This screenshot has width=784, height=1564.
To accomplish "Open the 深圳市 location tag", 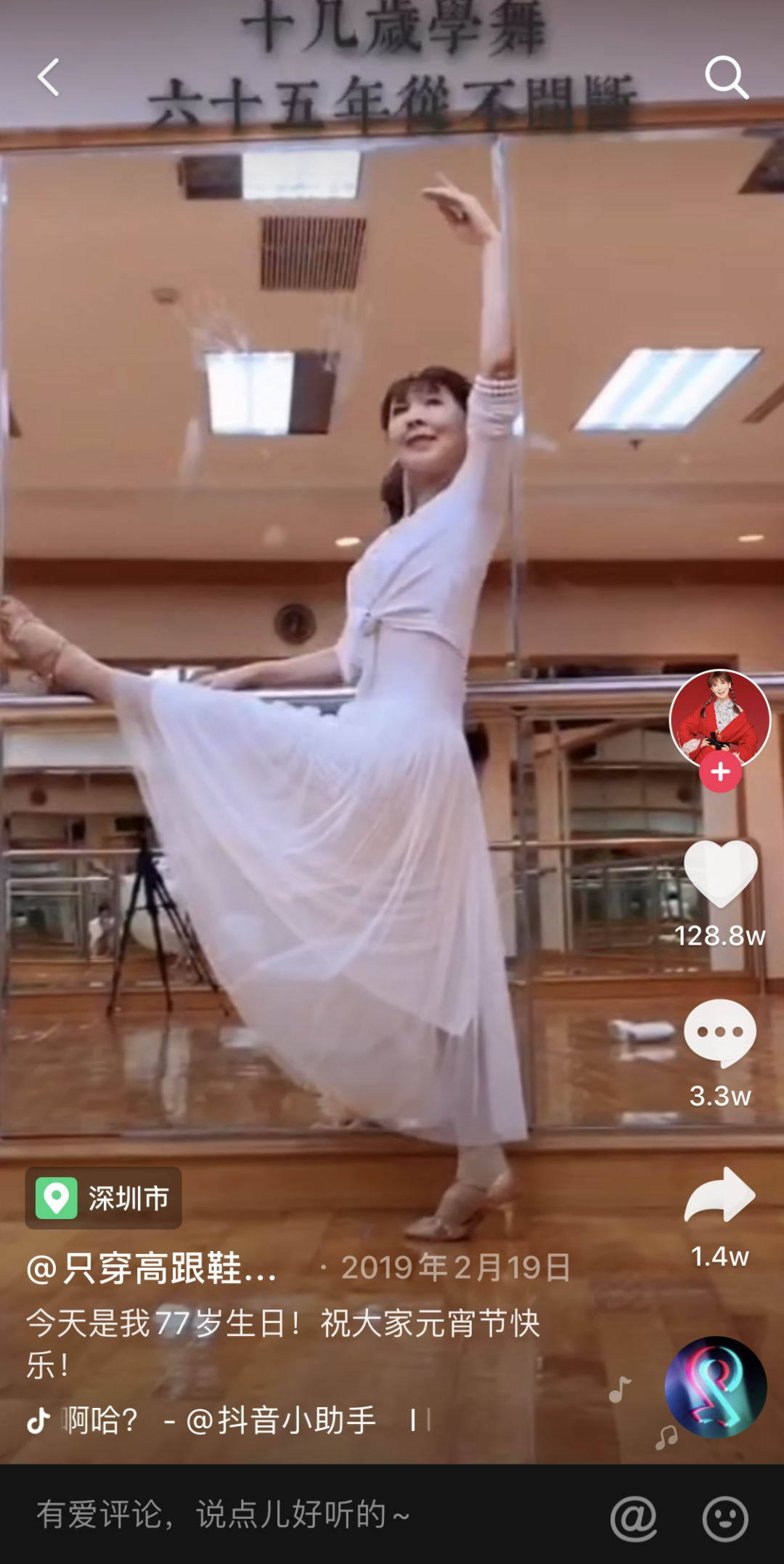I will (x=104, y=1198).
